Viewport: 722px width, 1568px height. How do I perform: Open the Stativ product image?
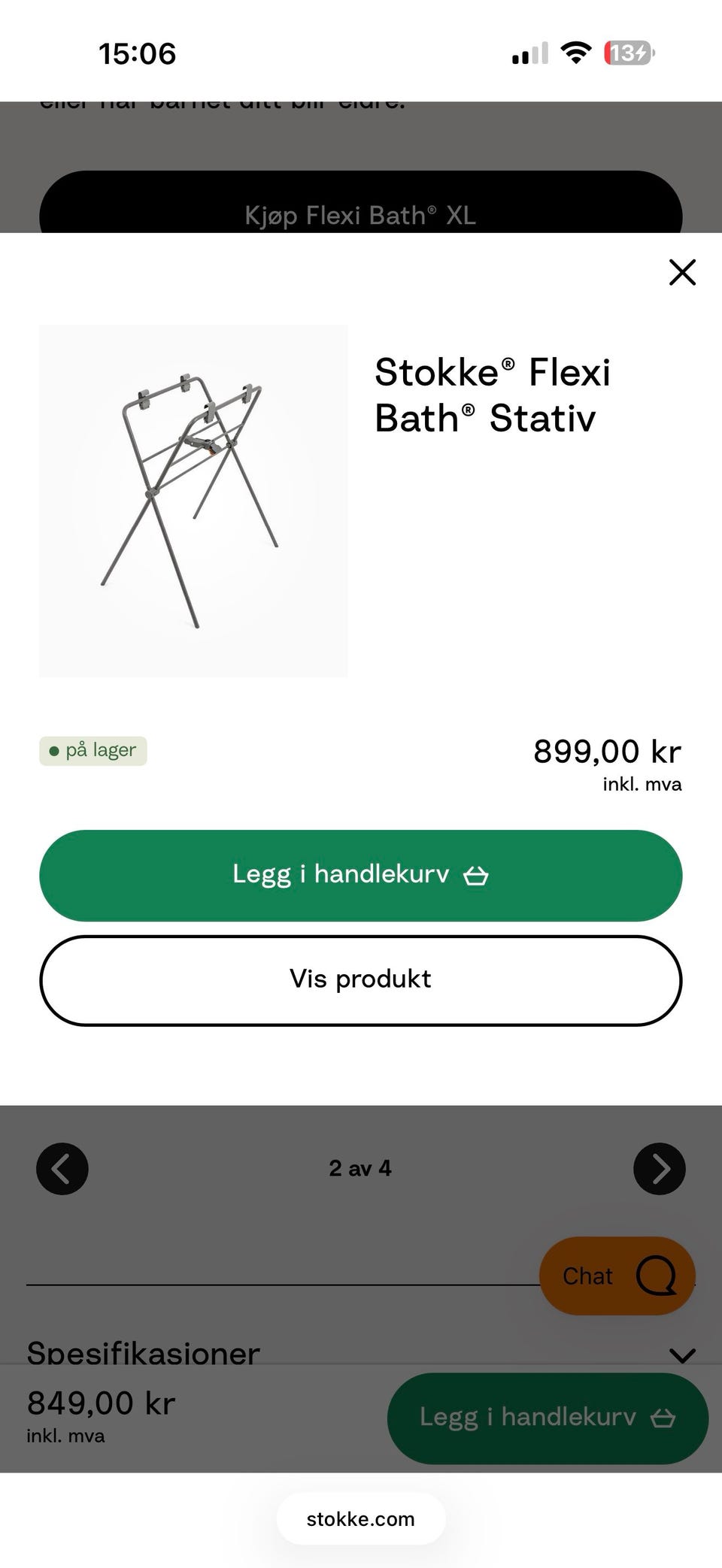[193, 501]
